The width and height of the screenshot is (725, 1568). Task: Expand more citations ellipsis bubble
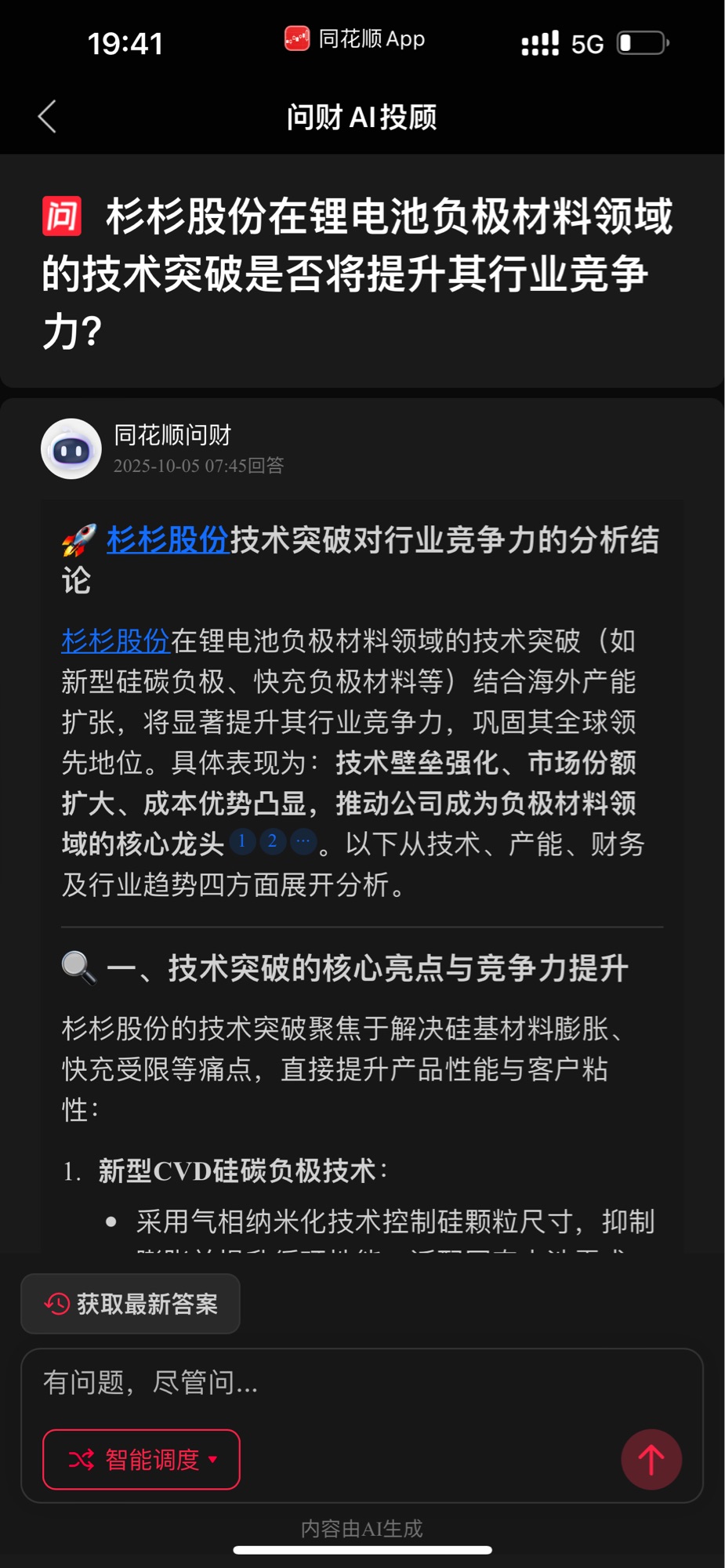click(x=303, y=841)
